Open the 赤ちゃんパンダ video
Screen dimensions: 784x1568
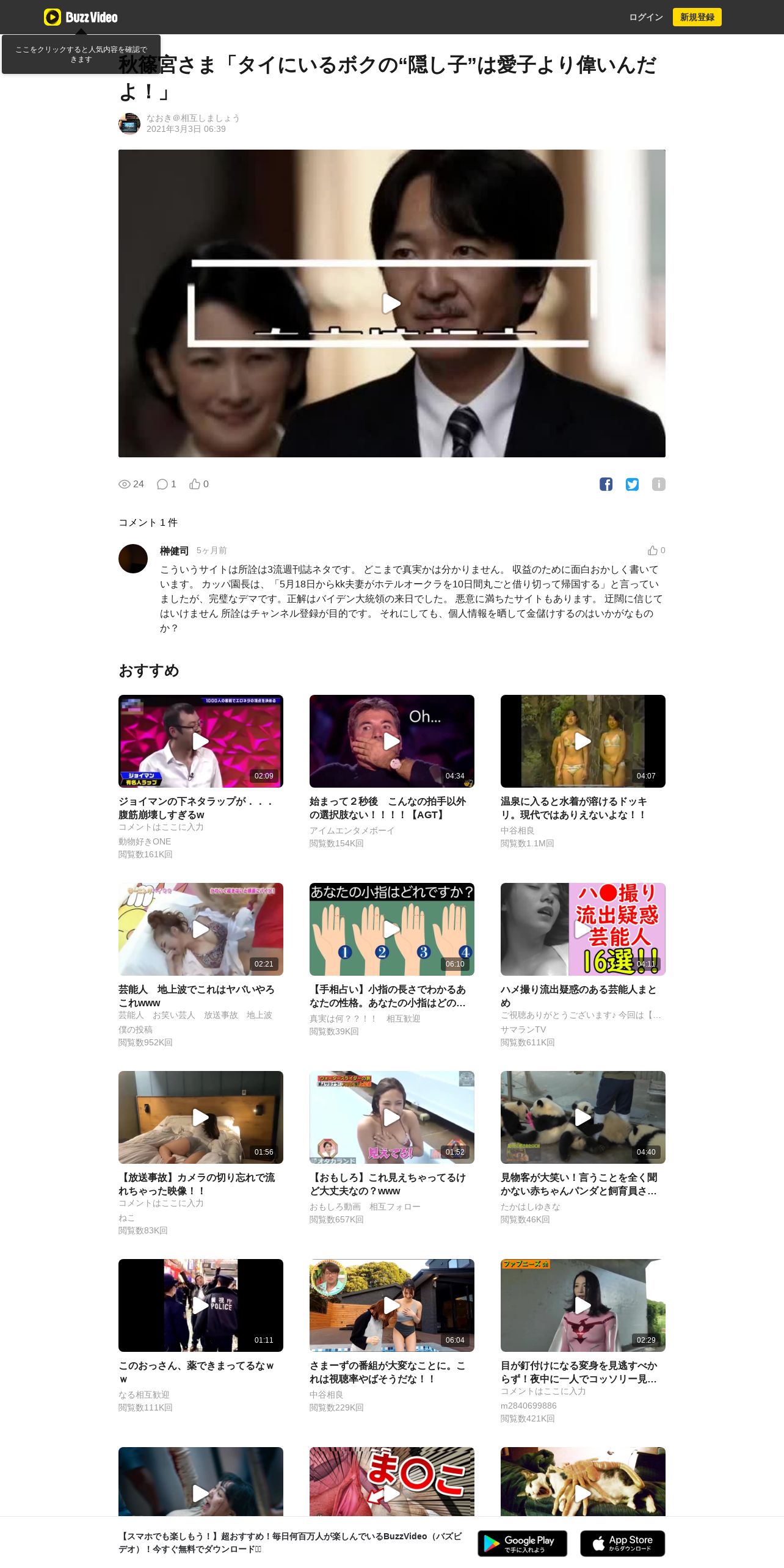pos(583,1117)
